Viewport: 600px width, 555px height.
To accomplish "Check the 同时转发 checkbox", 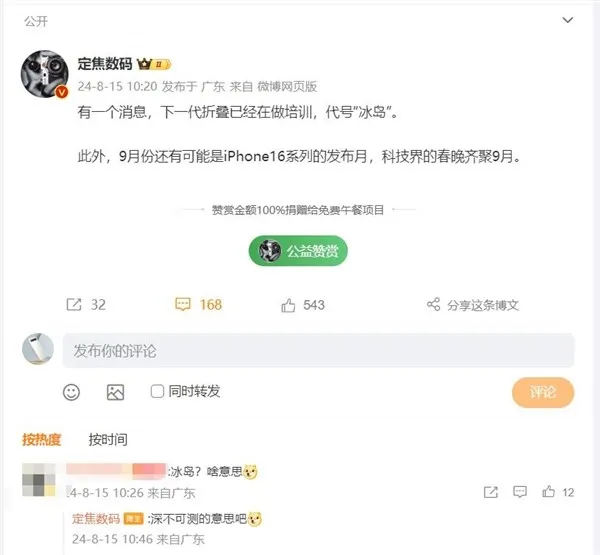I will 157,391.
